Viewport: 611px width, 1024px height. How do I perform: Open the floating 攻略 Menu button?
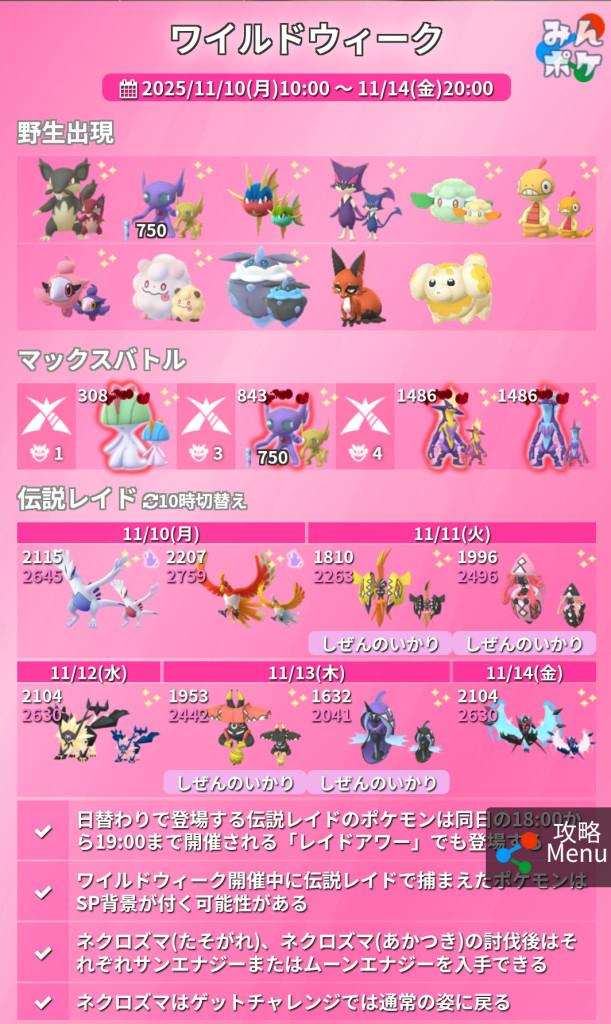pos(552,846)
